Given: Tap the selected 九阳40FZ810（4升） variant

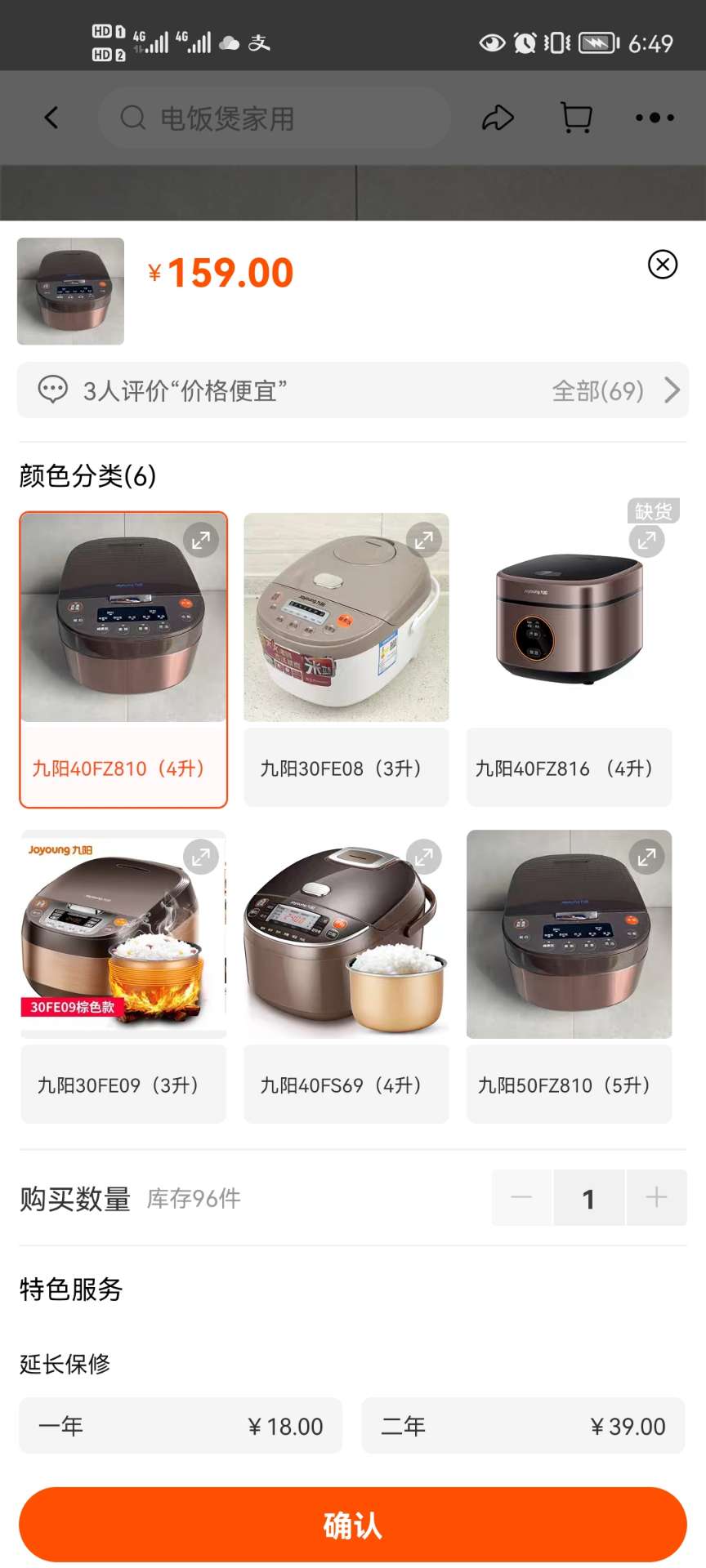Looking at the screenshot, I should pyautogui.click(x=123, y=767).
